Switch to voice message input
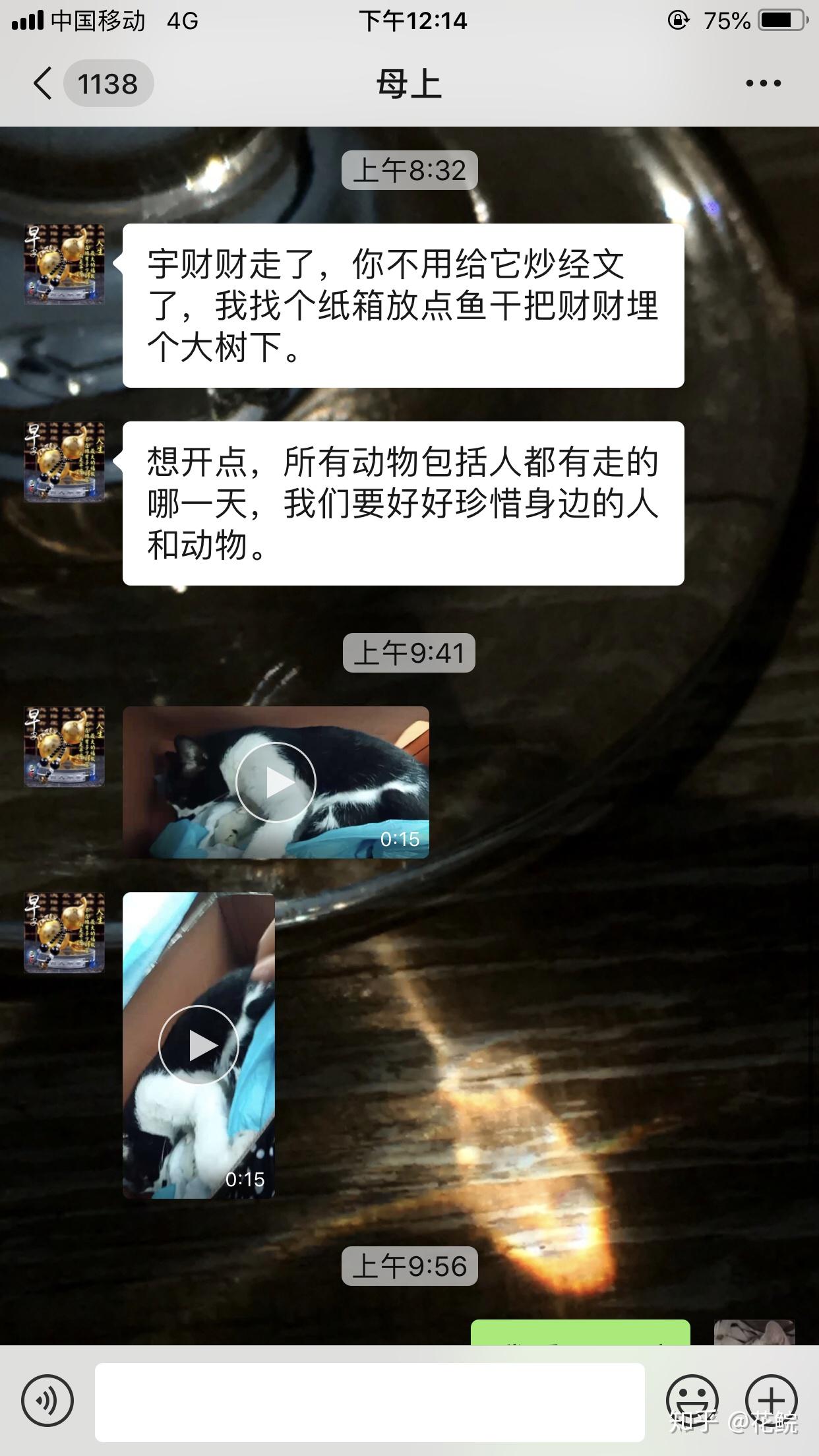Viewport: 819px width, 1456px height. coord(47,1399)
